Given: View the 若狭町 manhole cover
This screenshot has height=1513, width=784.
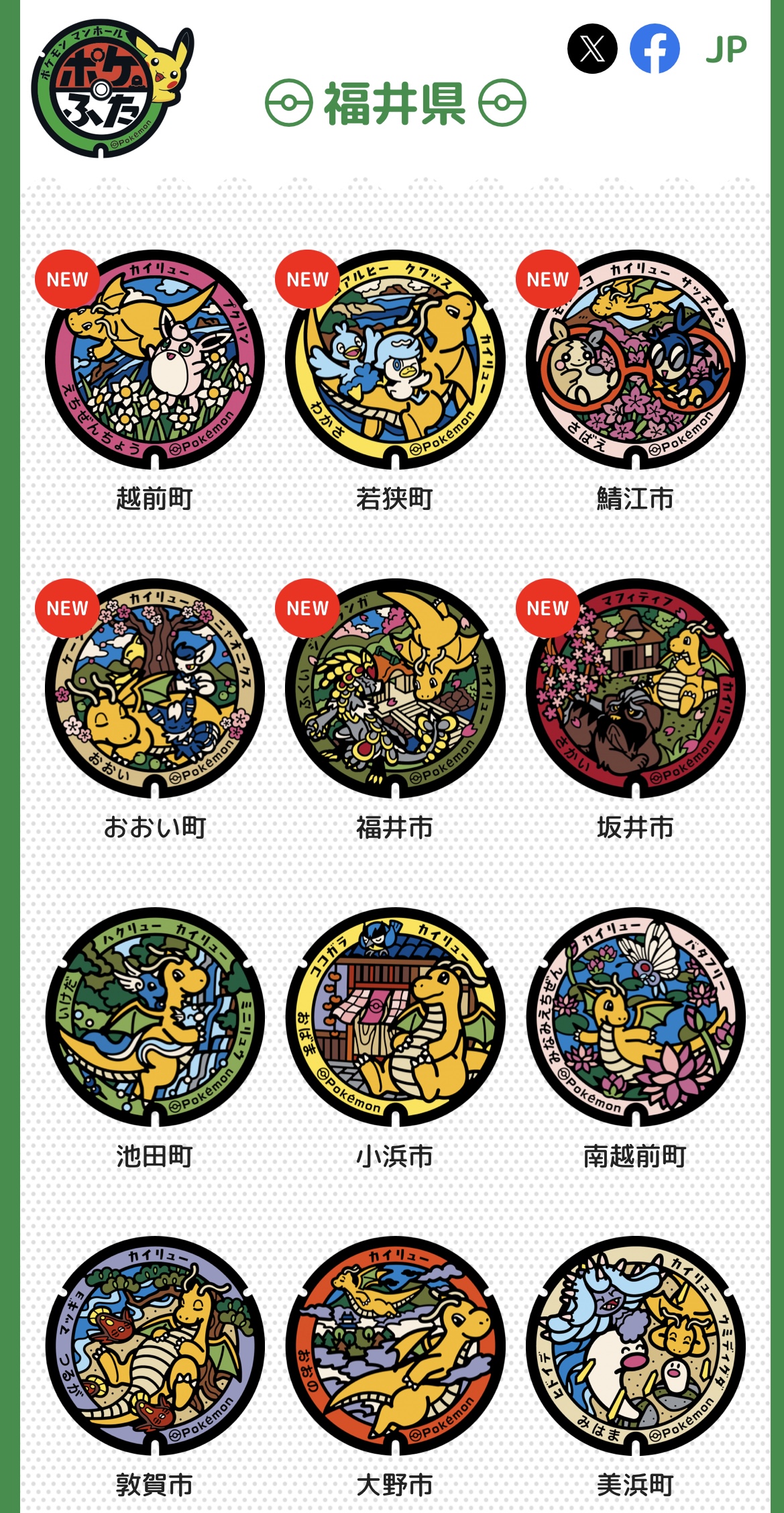Looking at the screenshot, I should pyautogui.click(x=395, y=360).
